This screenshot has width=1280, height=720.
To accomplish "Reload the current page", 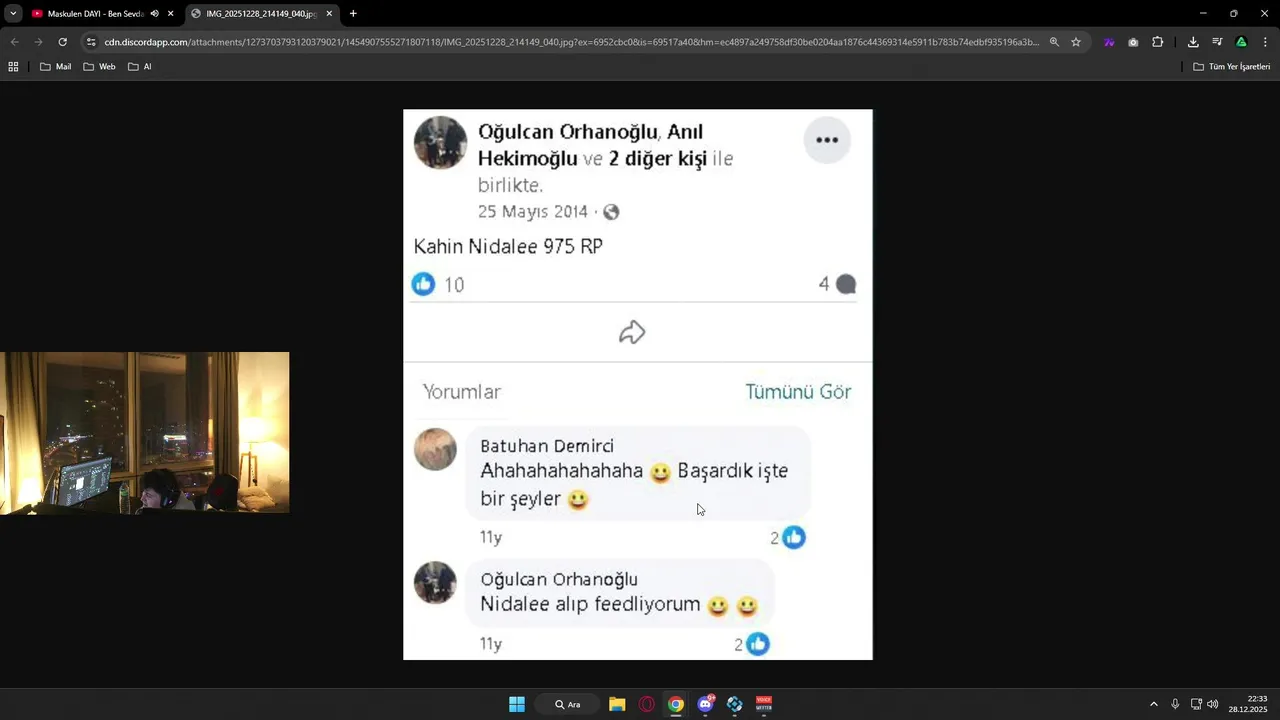I will (62, 42).
